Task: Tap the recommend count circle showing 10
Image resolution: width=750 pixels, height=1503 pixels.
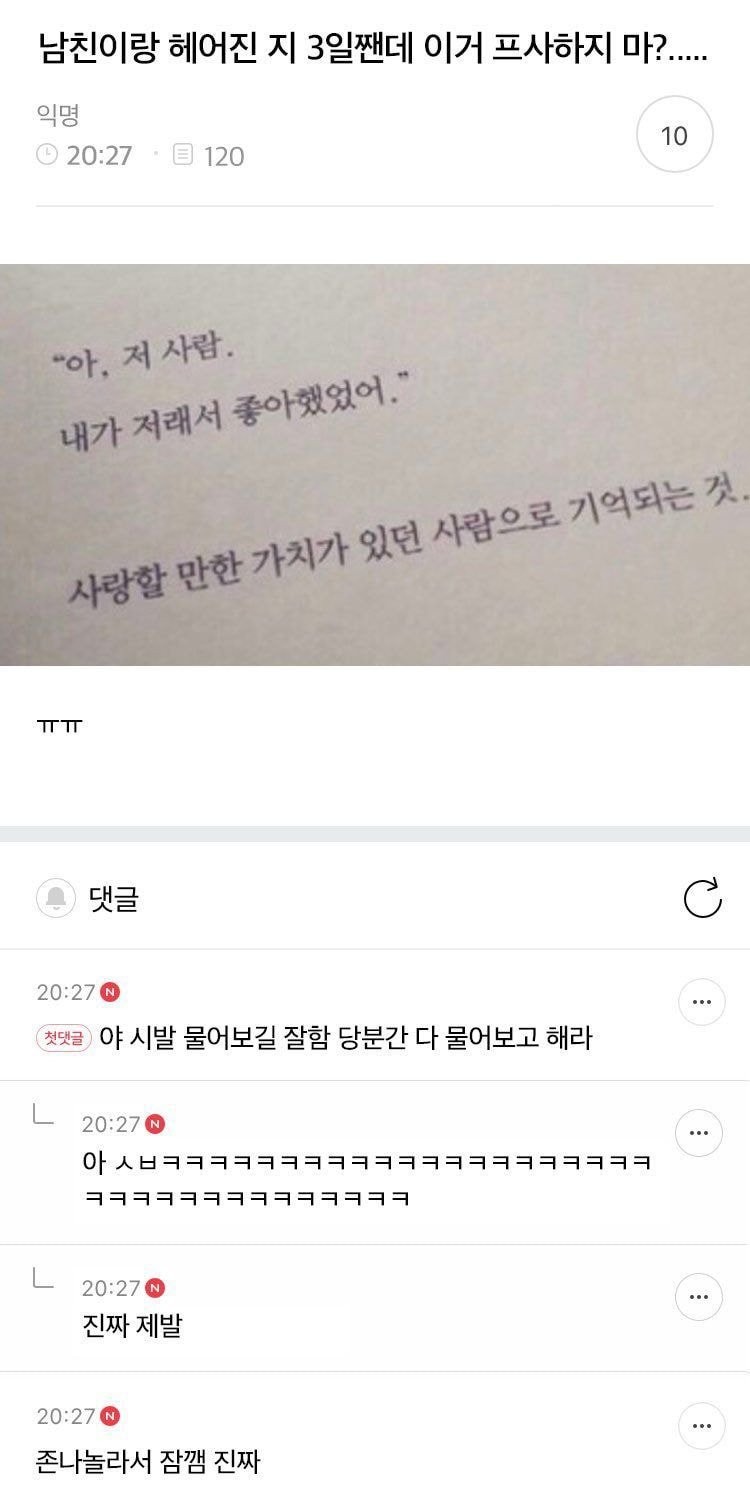Action: [674, 135]
